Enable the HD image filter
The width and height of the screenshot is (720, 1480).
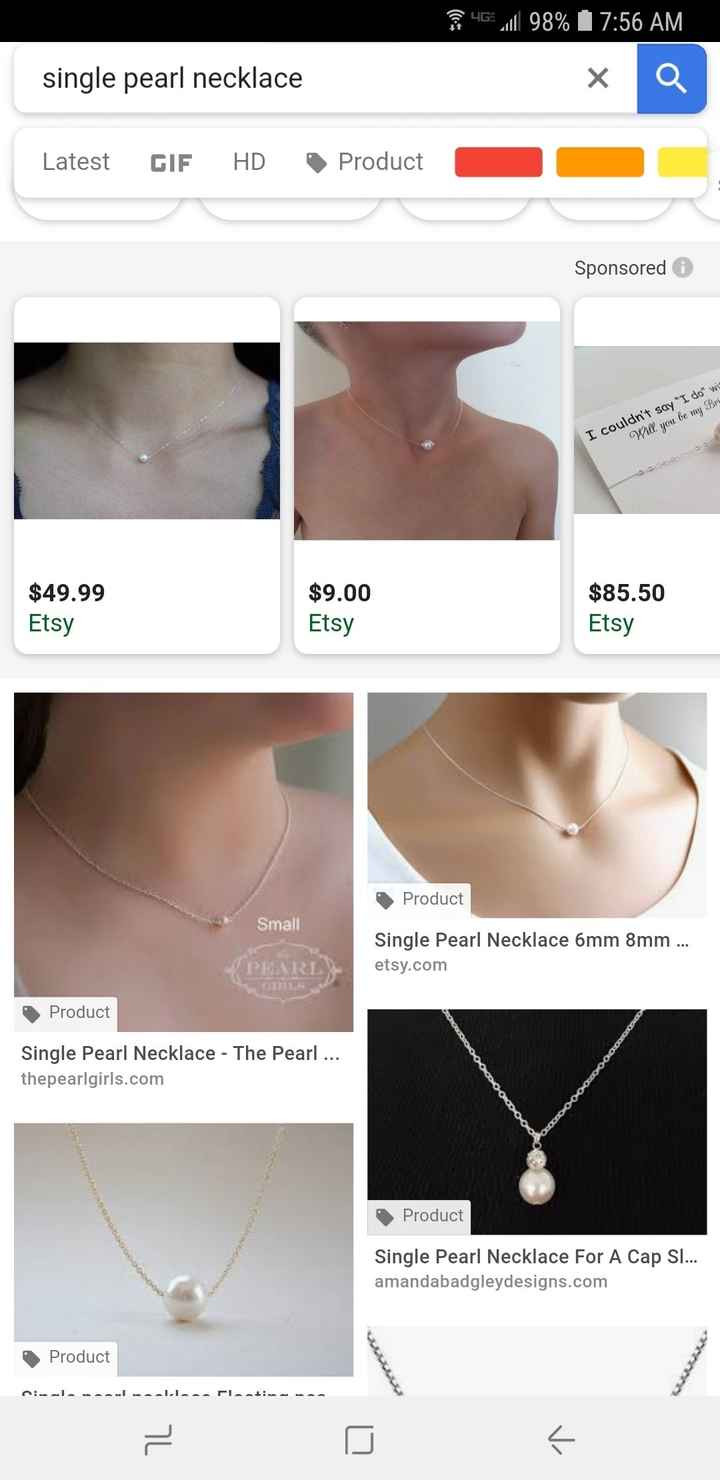pos(248,162)
